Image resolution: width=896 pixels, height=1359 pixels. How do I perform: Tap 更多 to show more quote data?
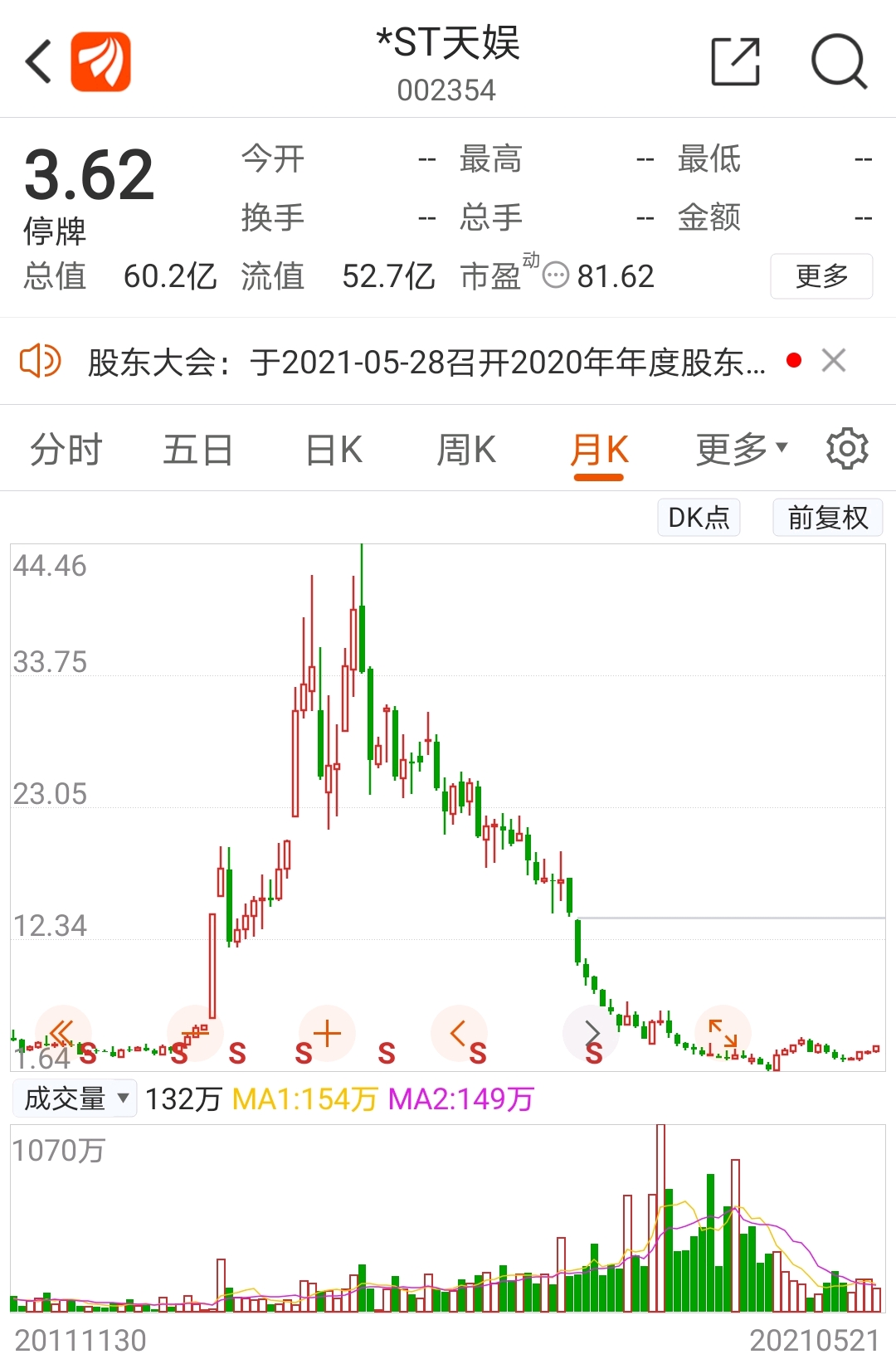click(821, 276)
